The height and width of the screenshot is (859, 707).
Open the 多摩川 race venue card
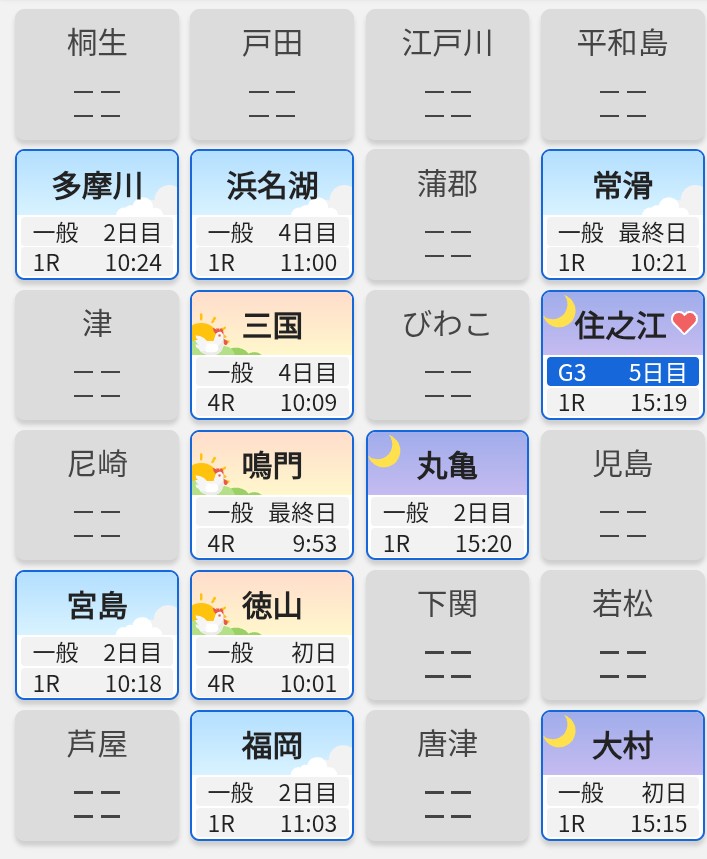[x=97, y=215]
